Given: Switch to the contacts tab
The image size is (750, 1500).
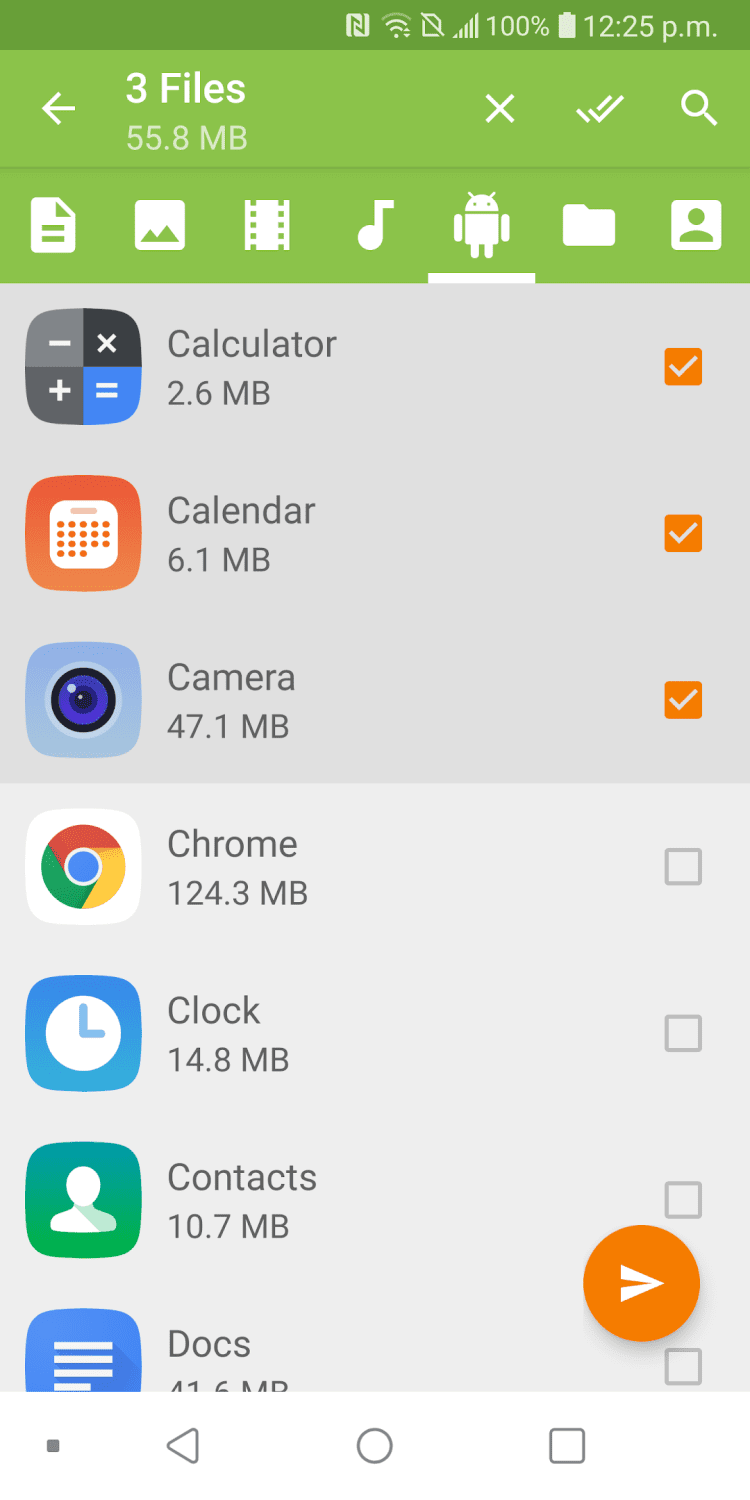Looking at the screenshot, I should pyautogui.click(x=695, y=225).
